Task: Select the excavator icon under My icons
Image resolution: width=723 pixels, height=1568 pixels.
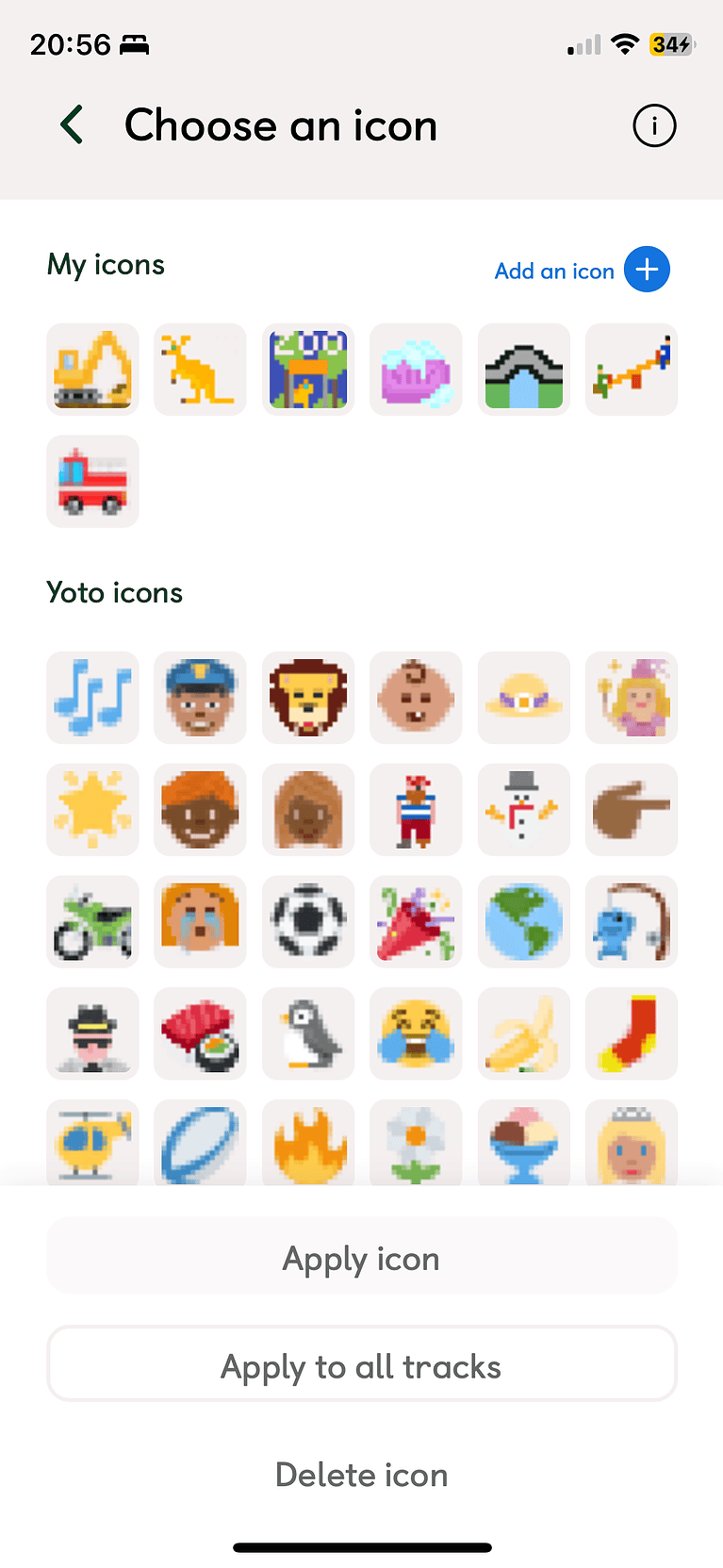Action: (x=91, y=369)
